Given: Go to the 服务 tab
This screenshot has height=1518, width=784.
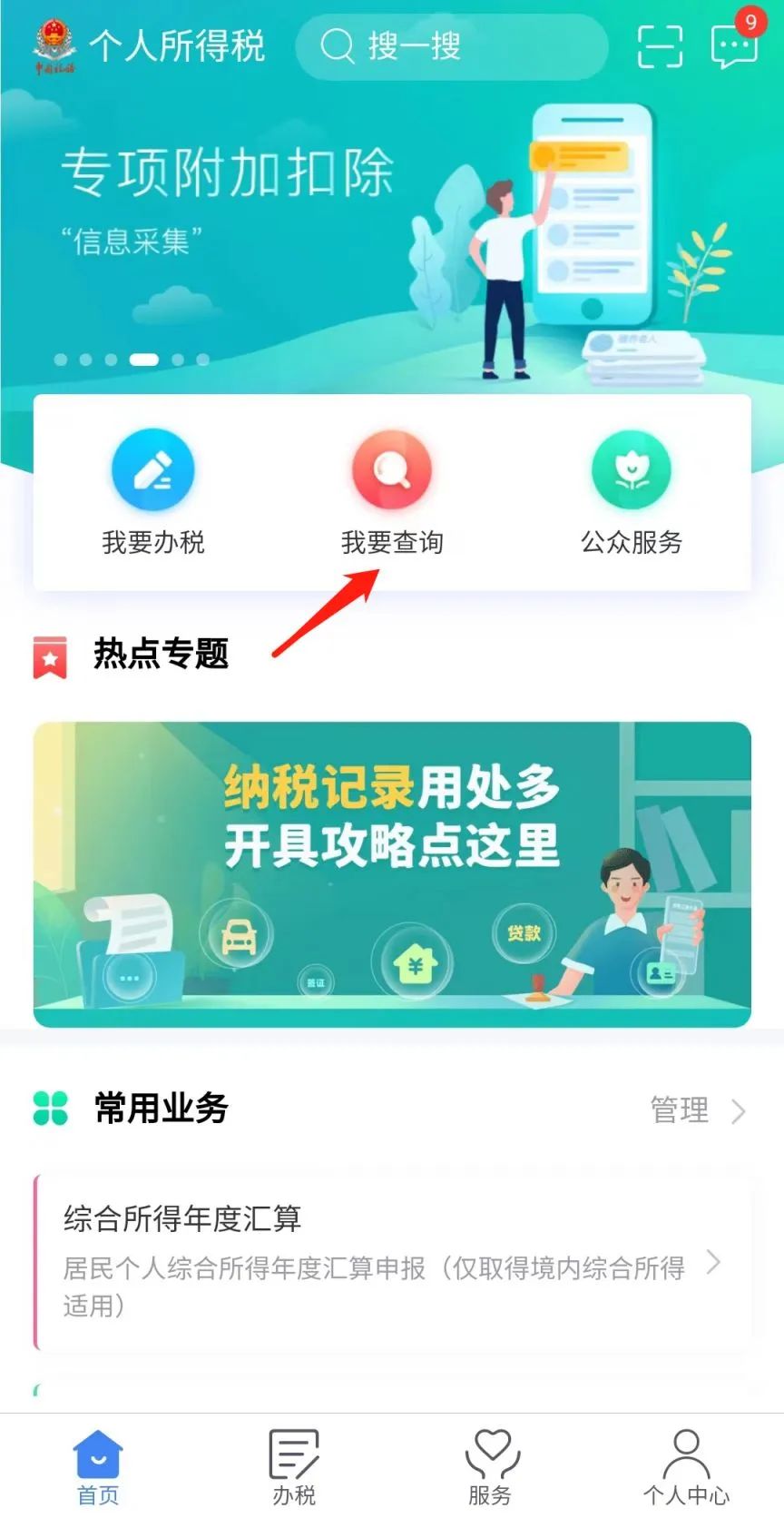Looking at the screenshot, I should (x=490, y=1466).
